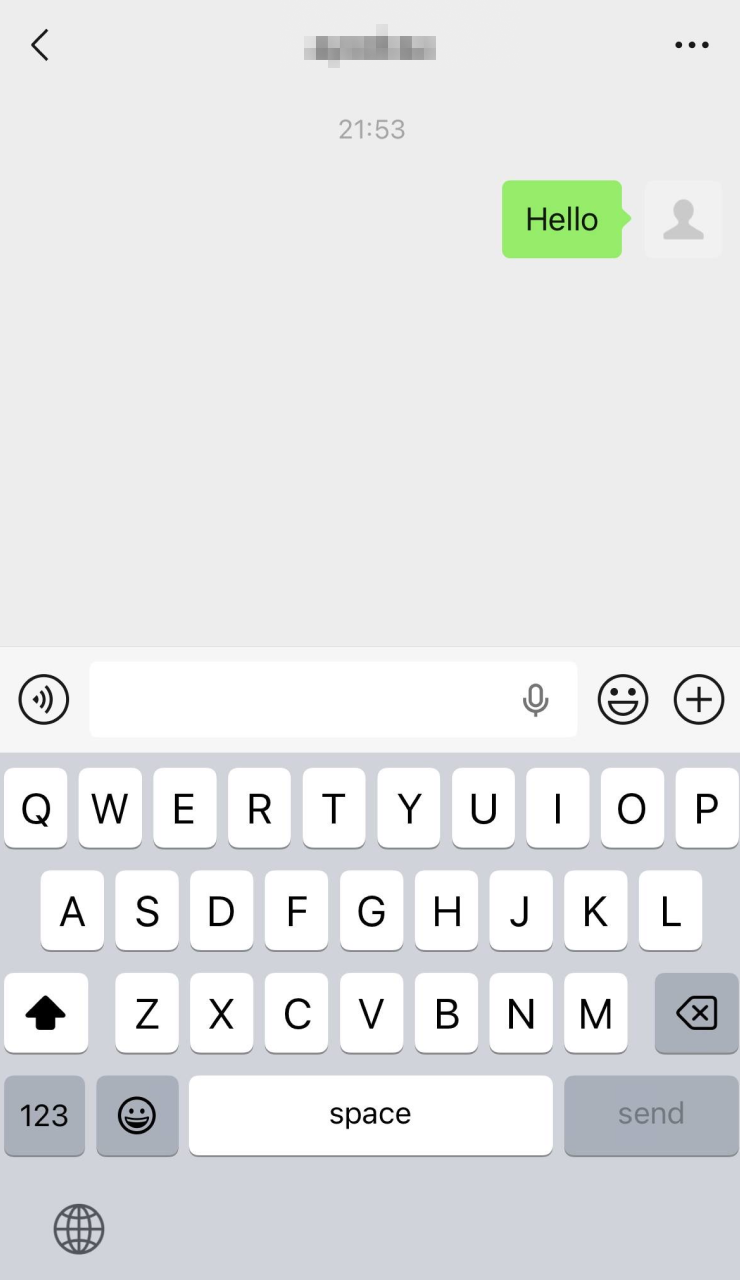Tap the shift key
This screenshot has height=1280, width=740.
click(x=45, y=1014)
